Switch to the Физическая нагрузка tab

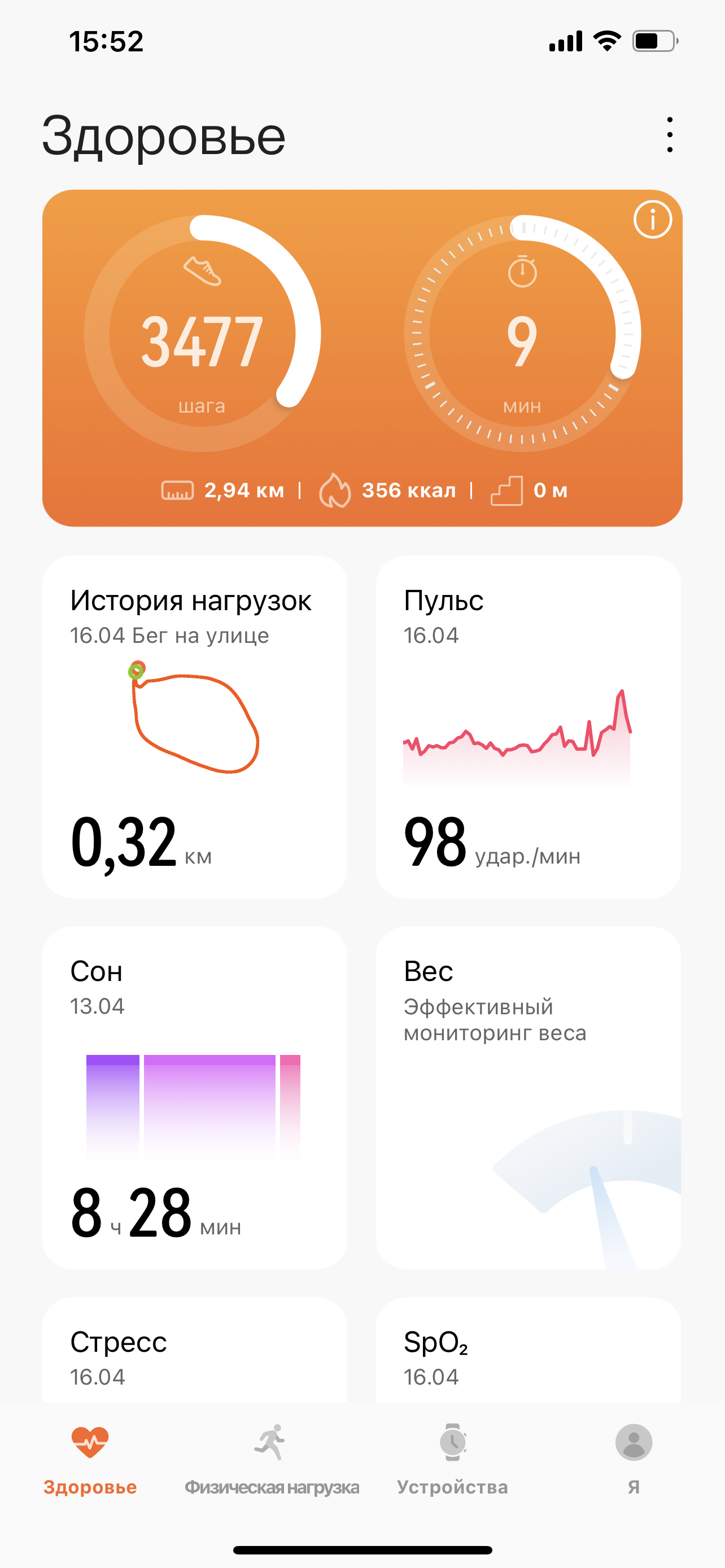(x=272, y=1460)
